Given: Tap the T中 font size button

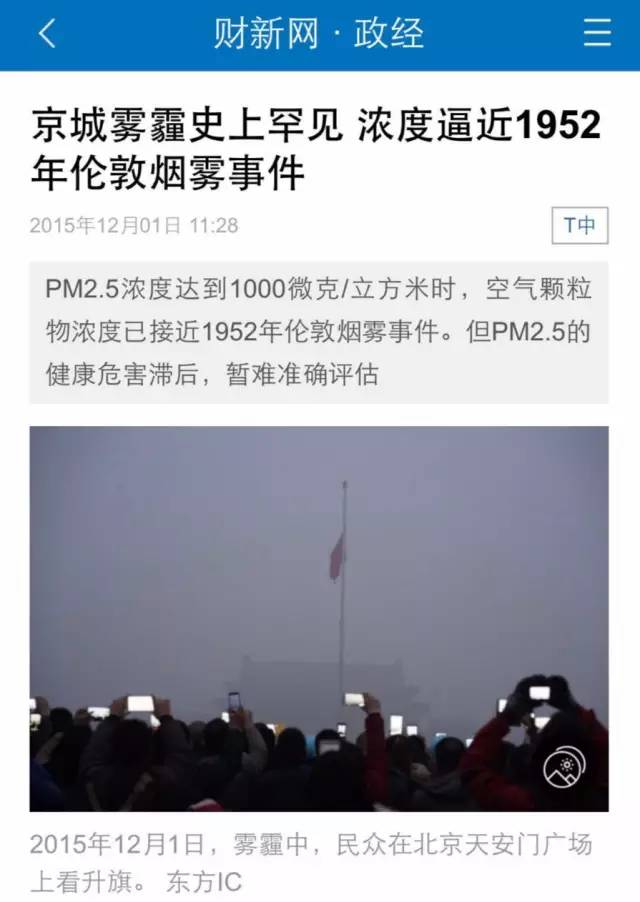Looking at the screenshot, I should click(580, 226).
